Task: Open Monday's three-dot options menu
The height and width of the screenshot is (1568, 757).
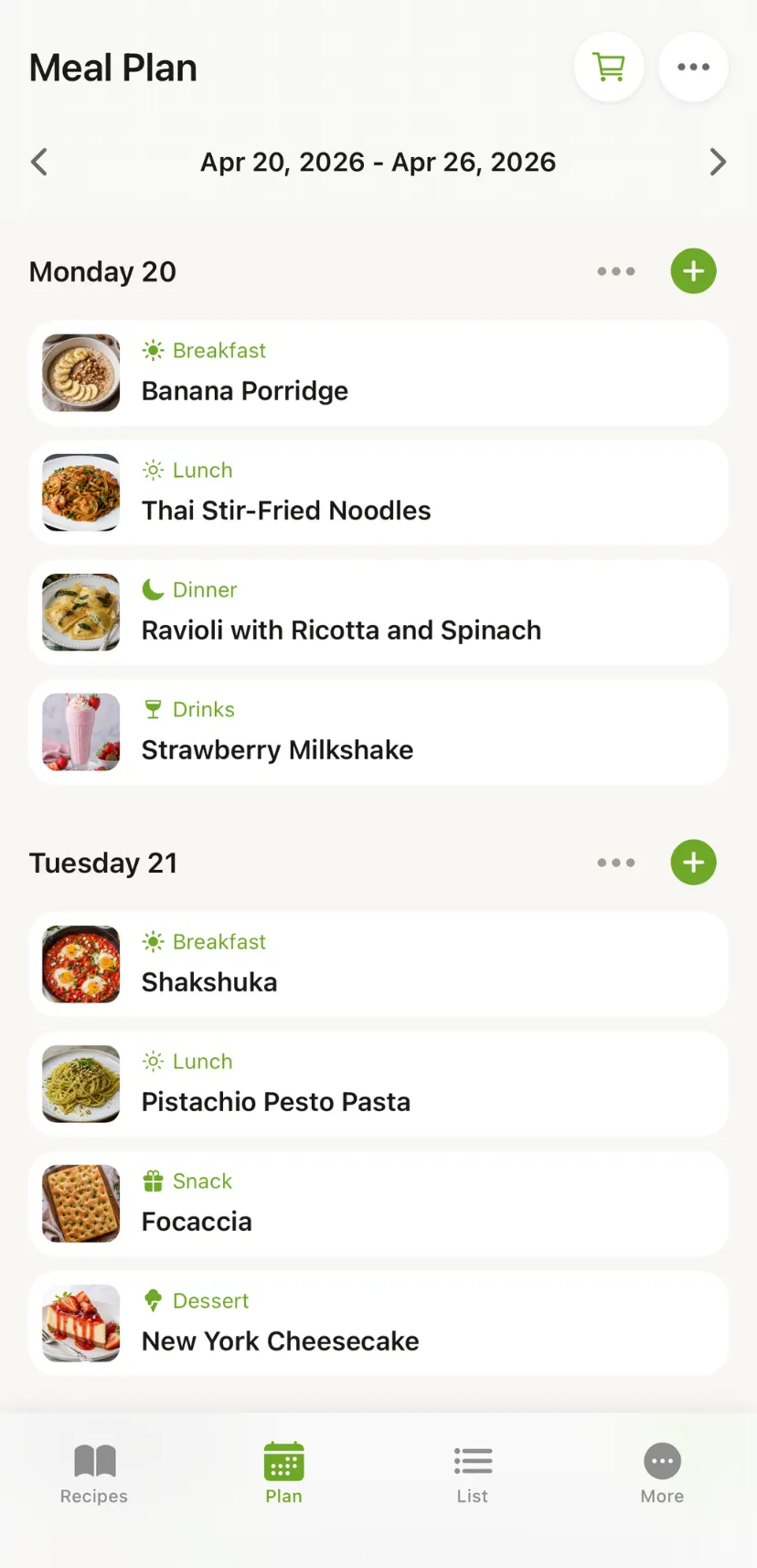Action: point(615,271)
